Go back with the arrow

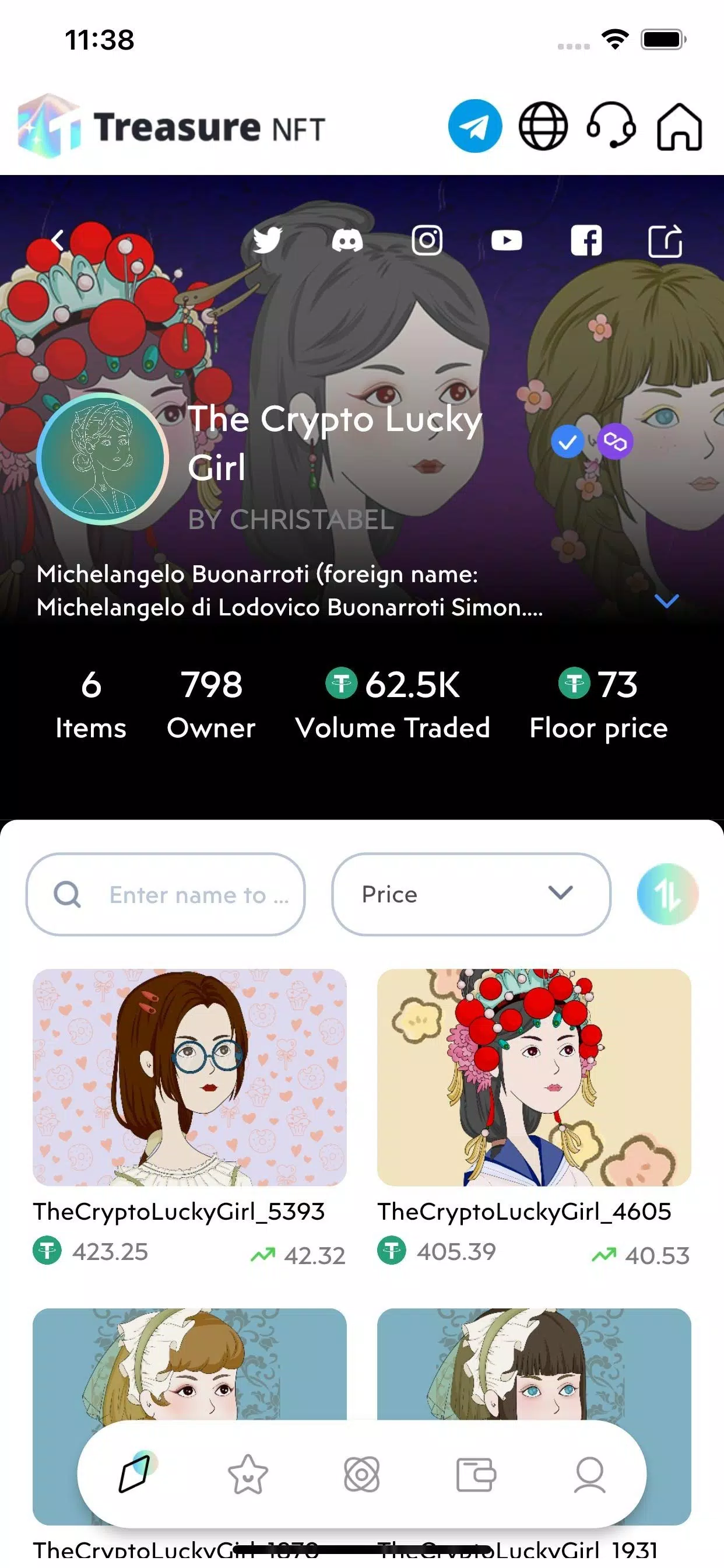click(x=58, y=240)
